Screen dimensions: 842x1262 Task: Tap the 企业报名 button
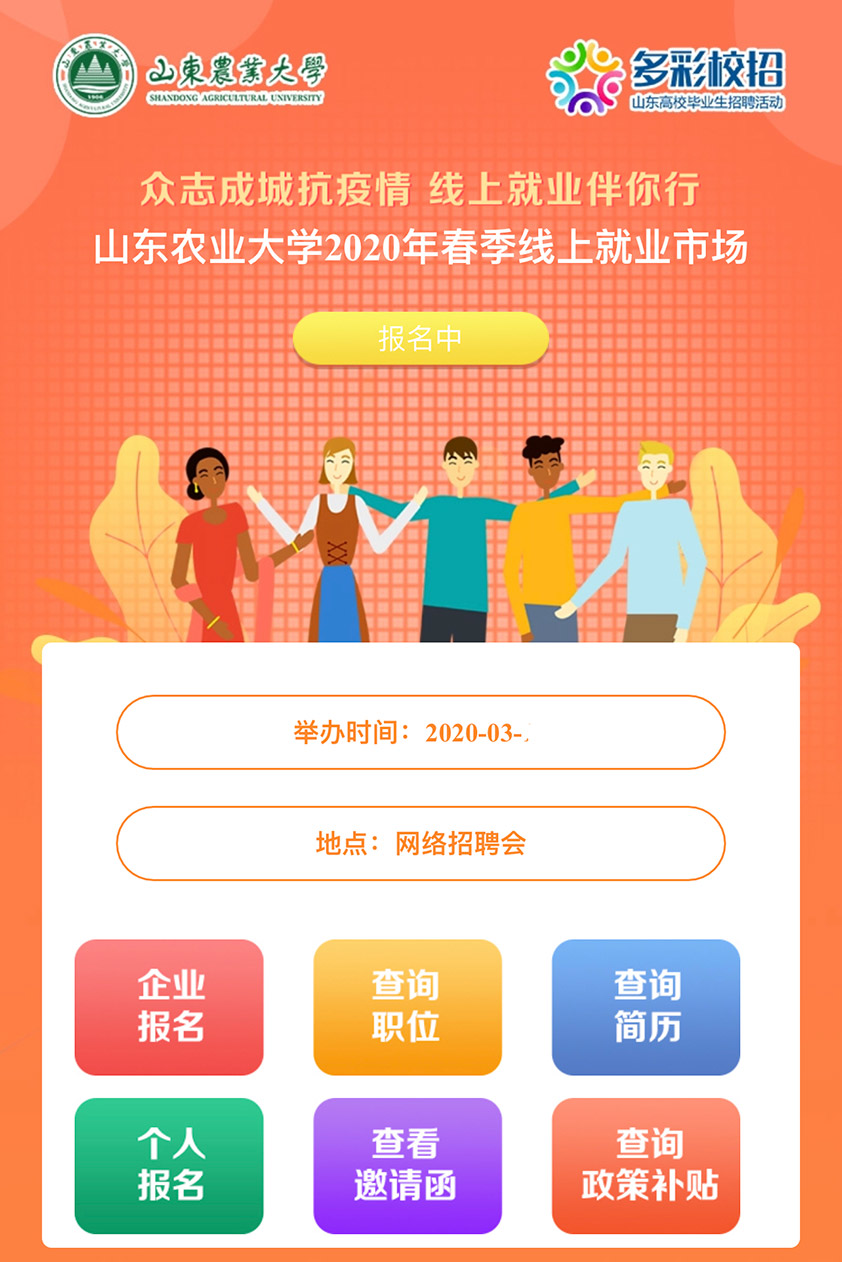[169, 1006]
